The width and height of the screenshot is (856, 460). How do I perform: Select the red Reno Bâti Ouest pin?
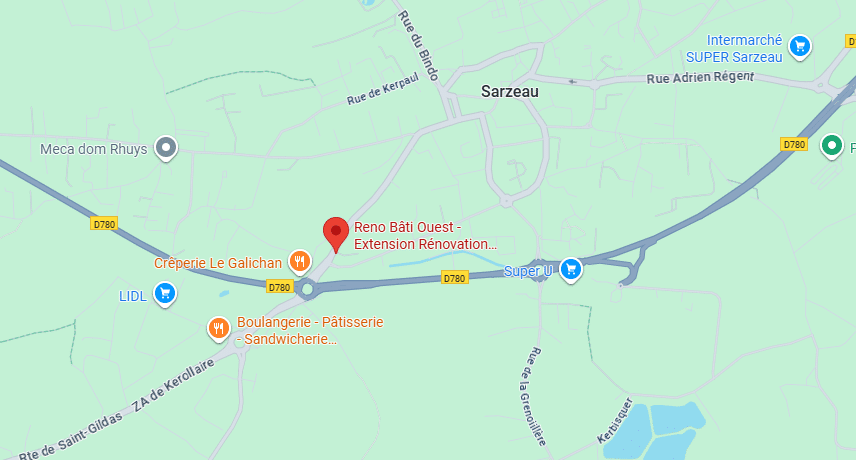[336, 233]
